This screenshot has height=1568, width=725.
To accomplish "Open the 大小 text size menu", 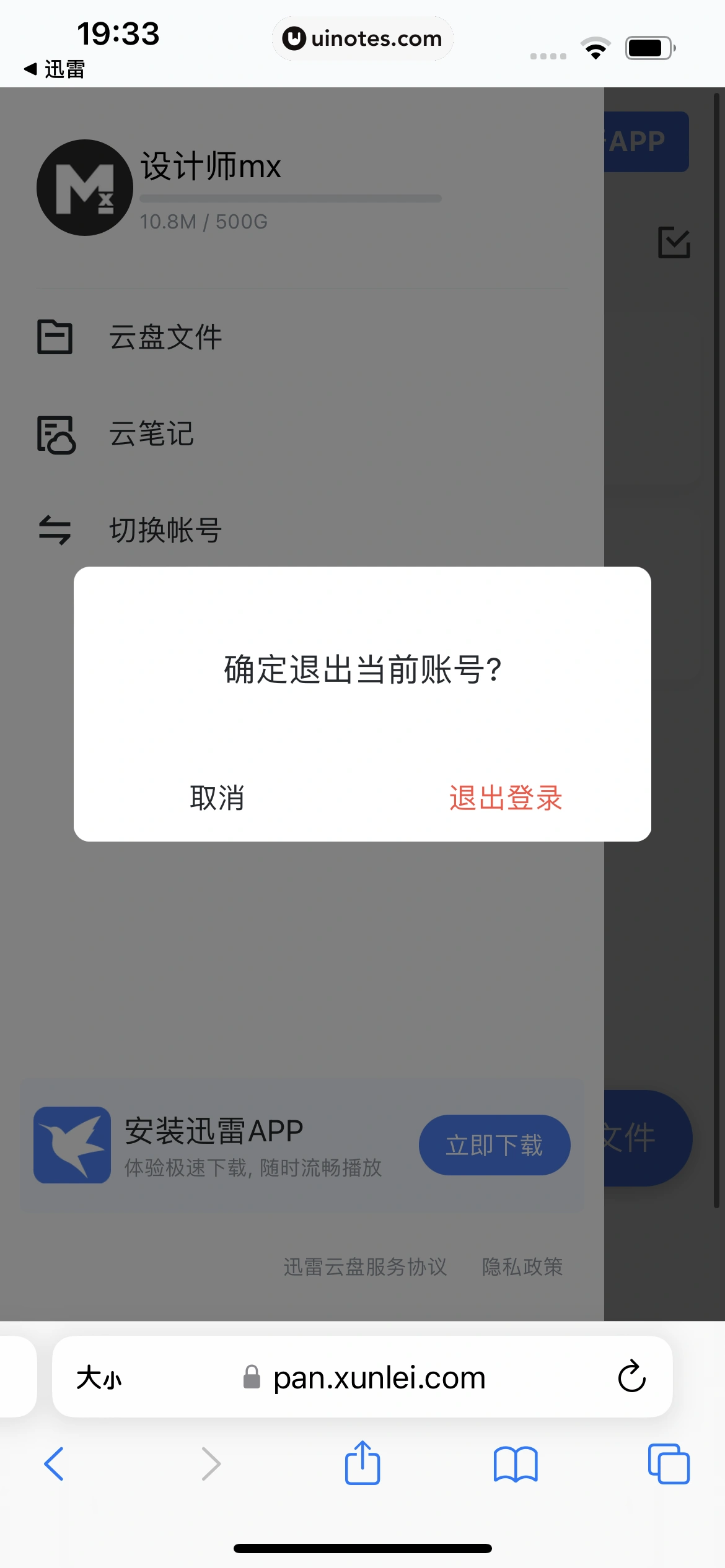I will (99, 1378).
